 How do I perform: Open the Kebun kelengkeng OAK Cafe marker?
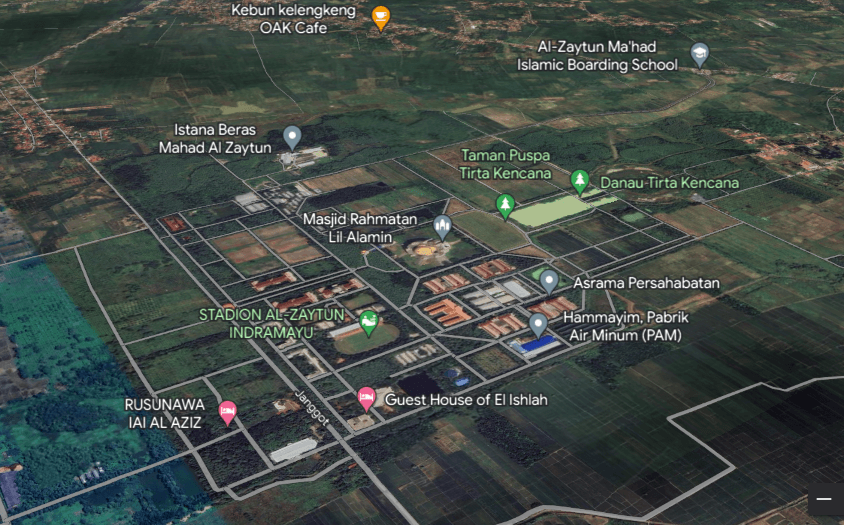[380, 16]
